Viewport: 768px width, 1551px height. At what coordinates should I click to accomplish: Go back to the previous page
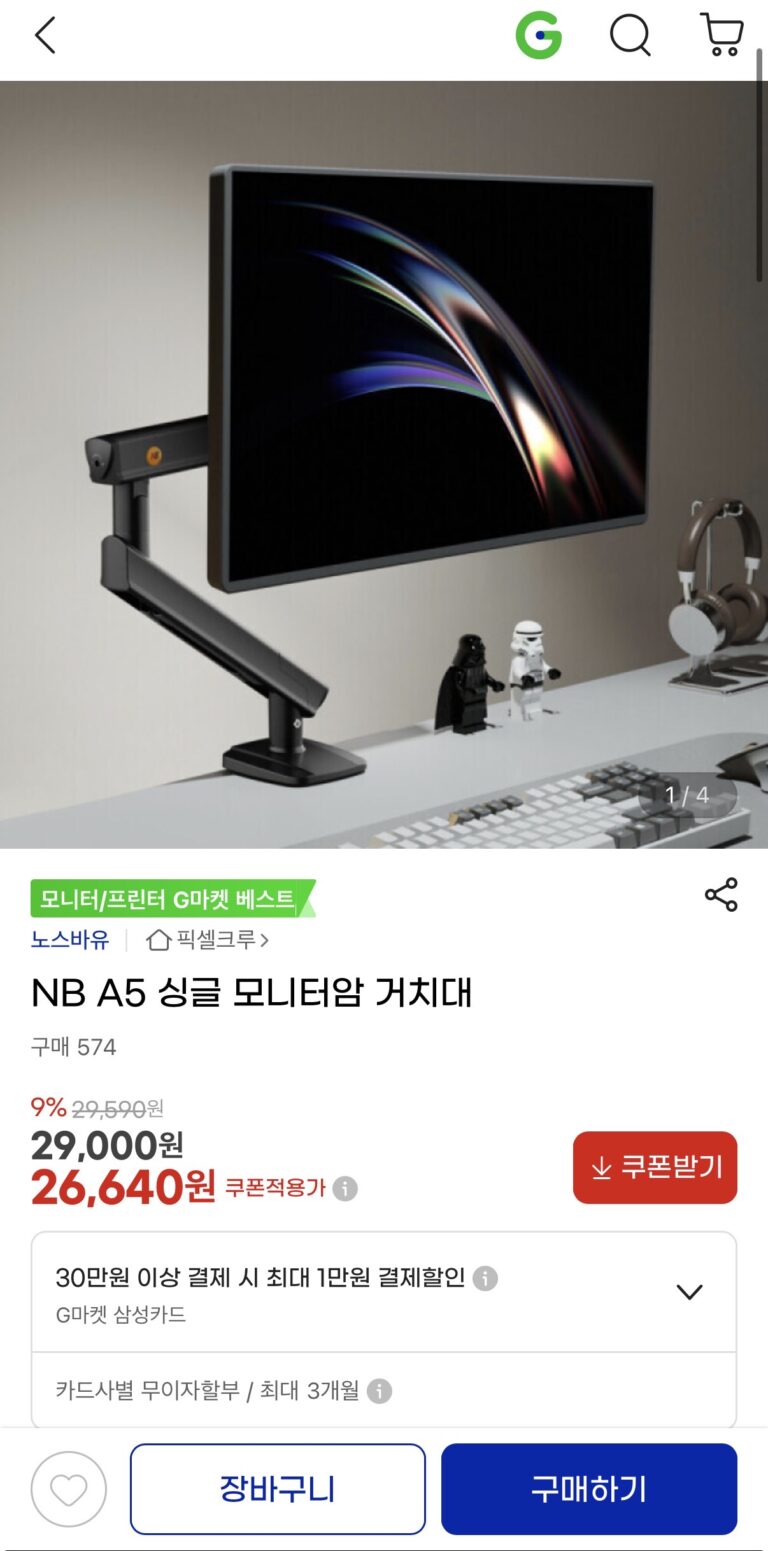tap(45, 36)
